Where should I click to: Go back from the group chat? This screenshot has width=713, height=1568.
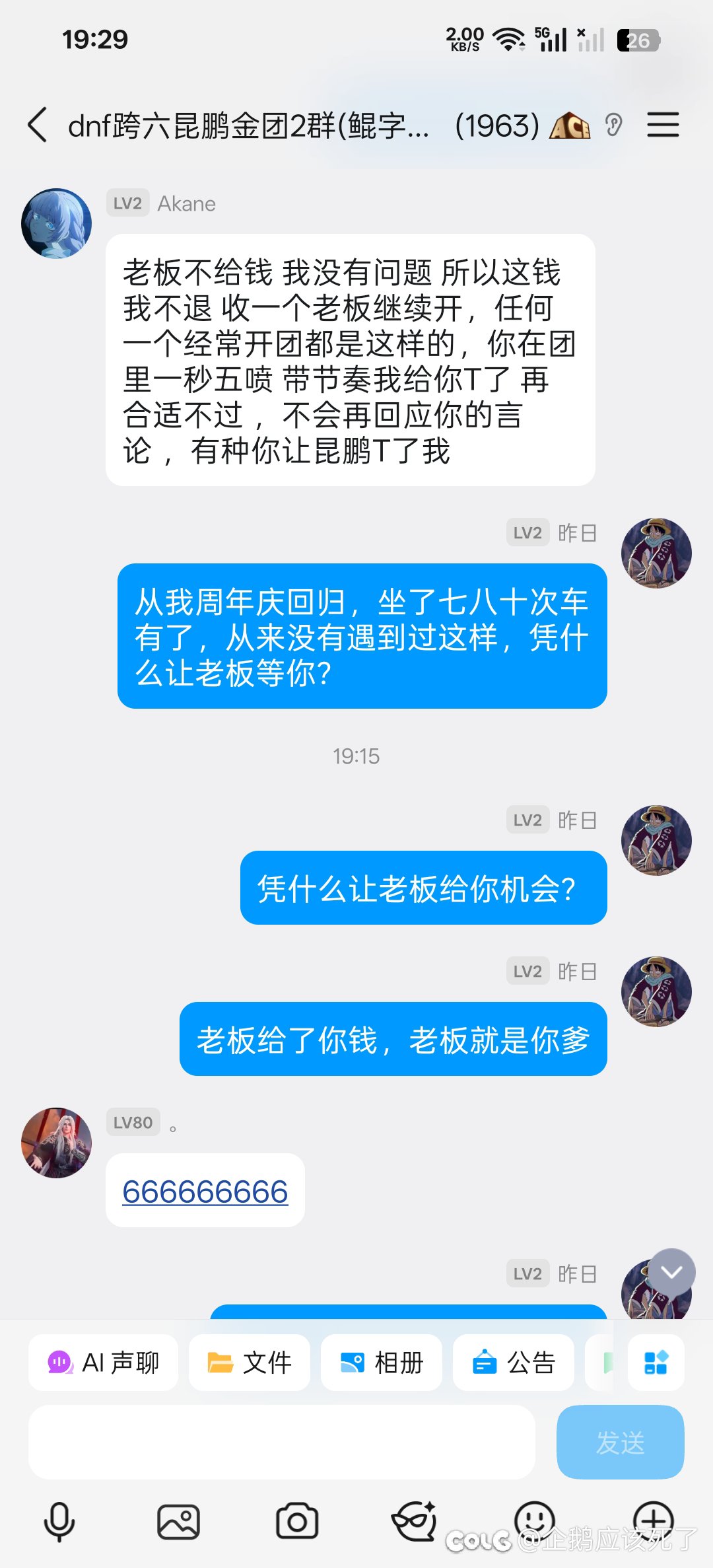point(38,125)
